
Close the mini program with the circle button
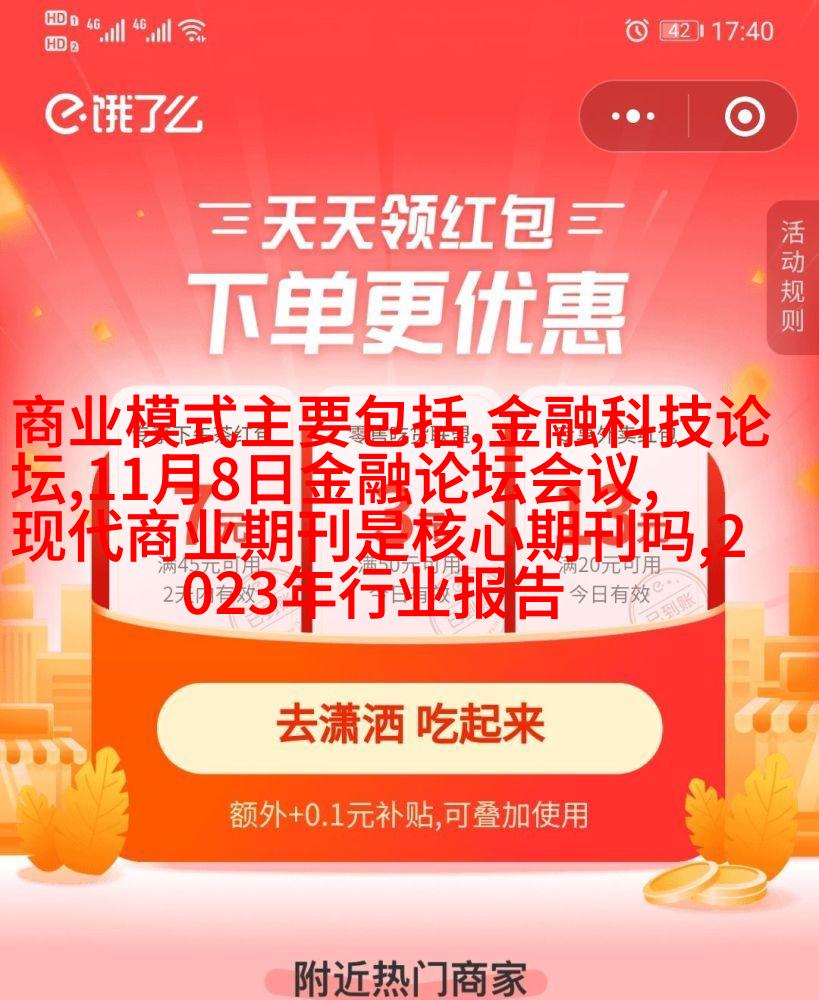[x=744, y=117]
